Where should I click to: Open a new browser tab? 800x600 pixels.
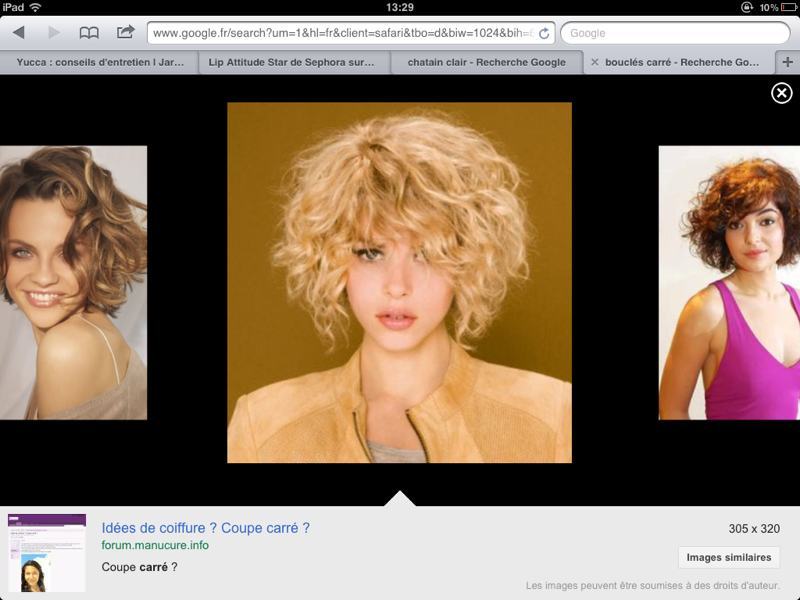click(788, 62)
